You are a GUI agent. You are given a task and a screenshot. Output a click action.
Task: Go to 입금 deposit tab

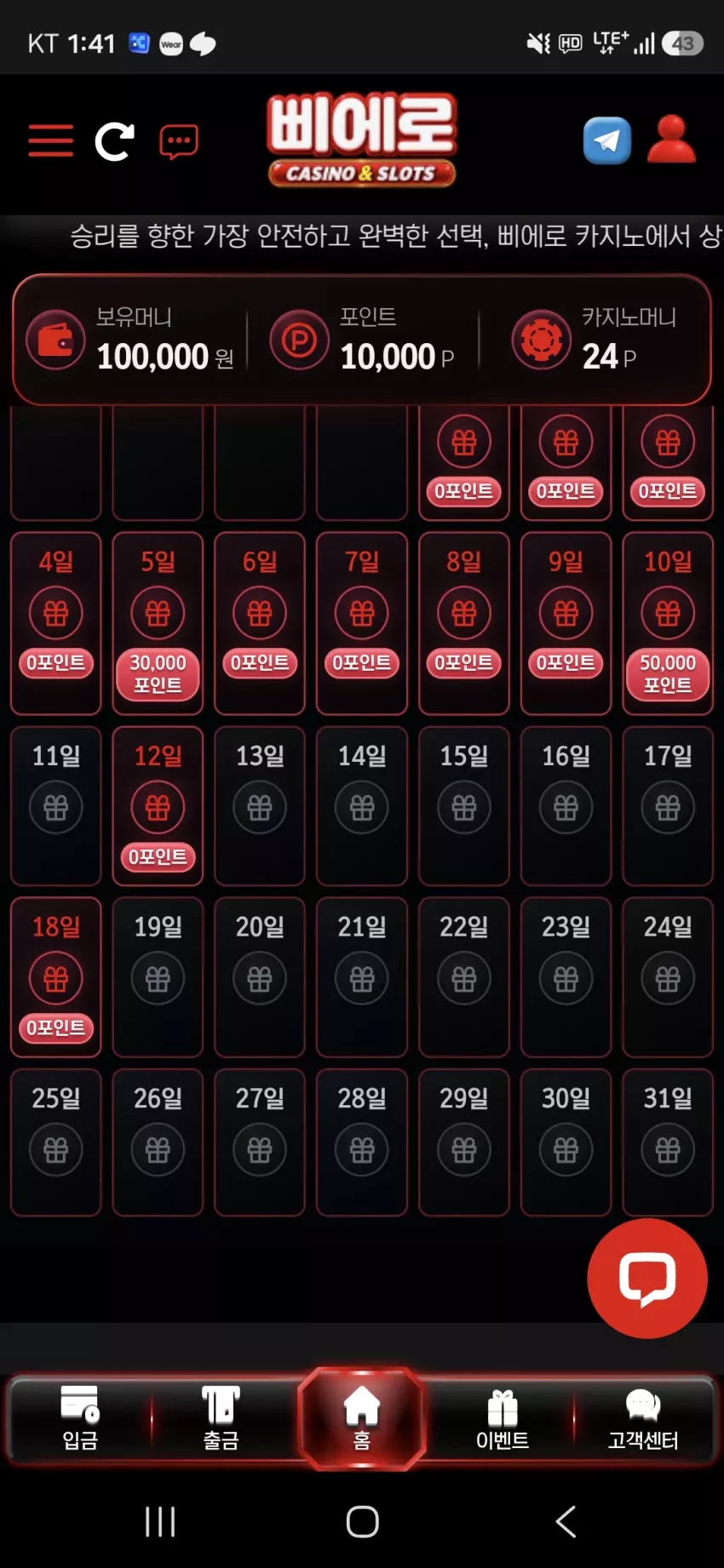click(80, 1418)
